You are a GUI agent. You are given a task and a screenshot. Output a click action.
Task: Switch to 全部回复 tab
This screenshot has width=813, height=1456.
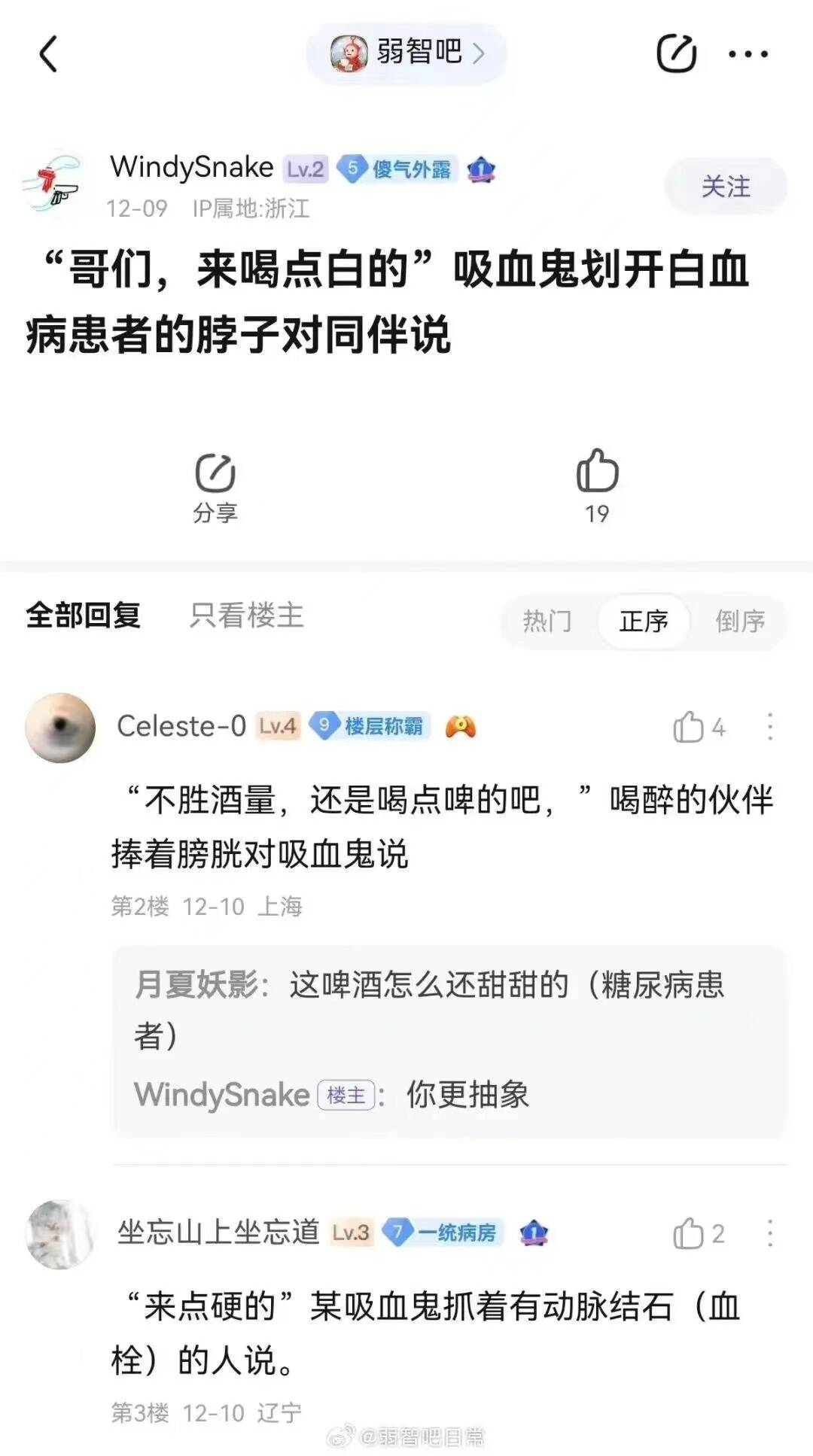click(83, 616)
